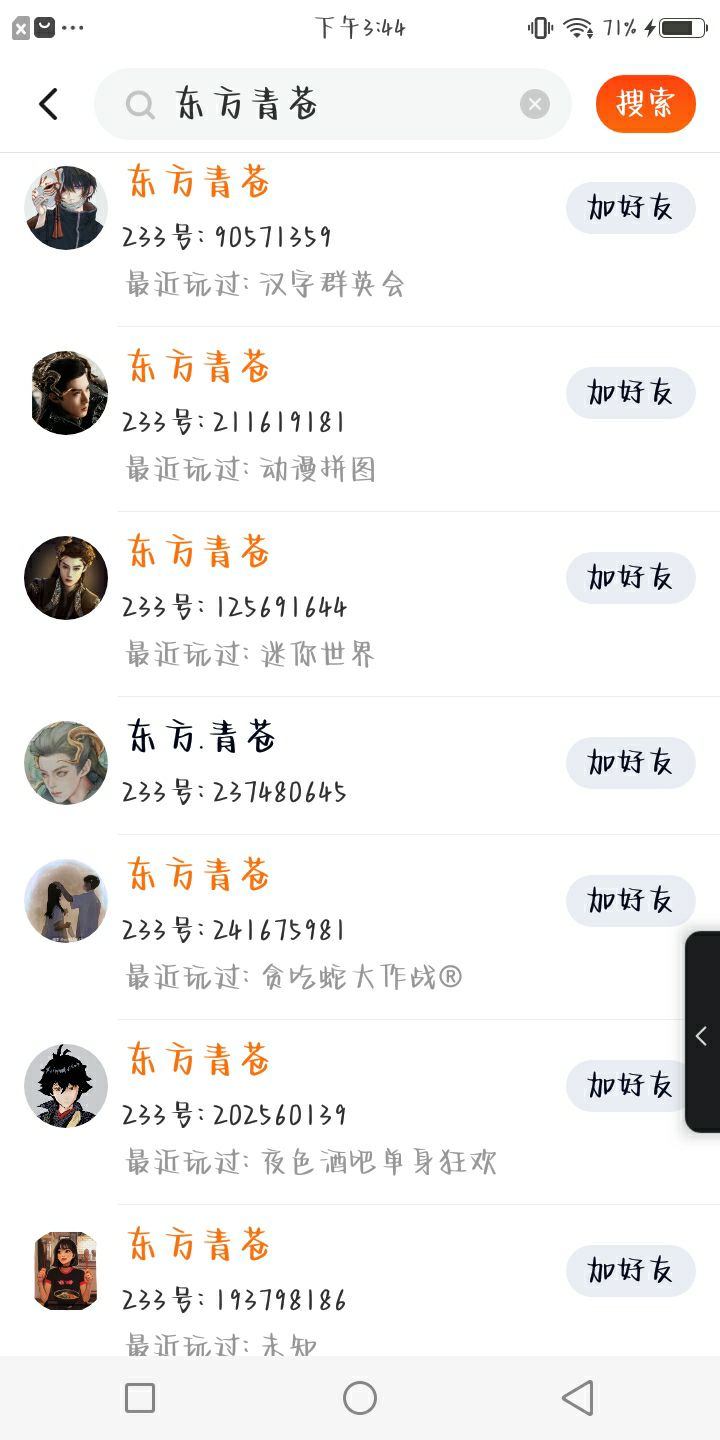
Task: Tap the orange 搜索 button
Action: pyautogui.click(x=645, y=104)
